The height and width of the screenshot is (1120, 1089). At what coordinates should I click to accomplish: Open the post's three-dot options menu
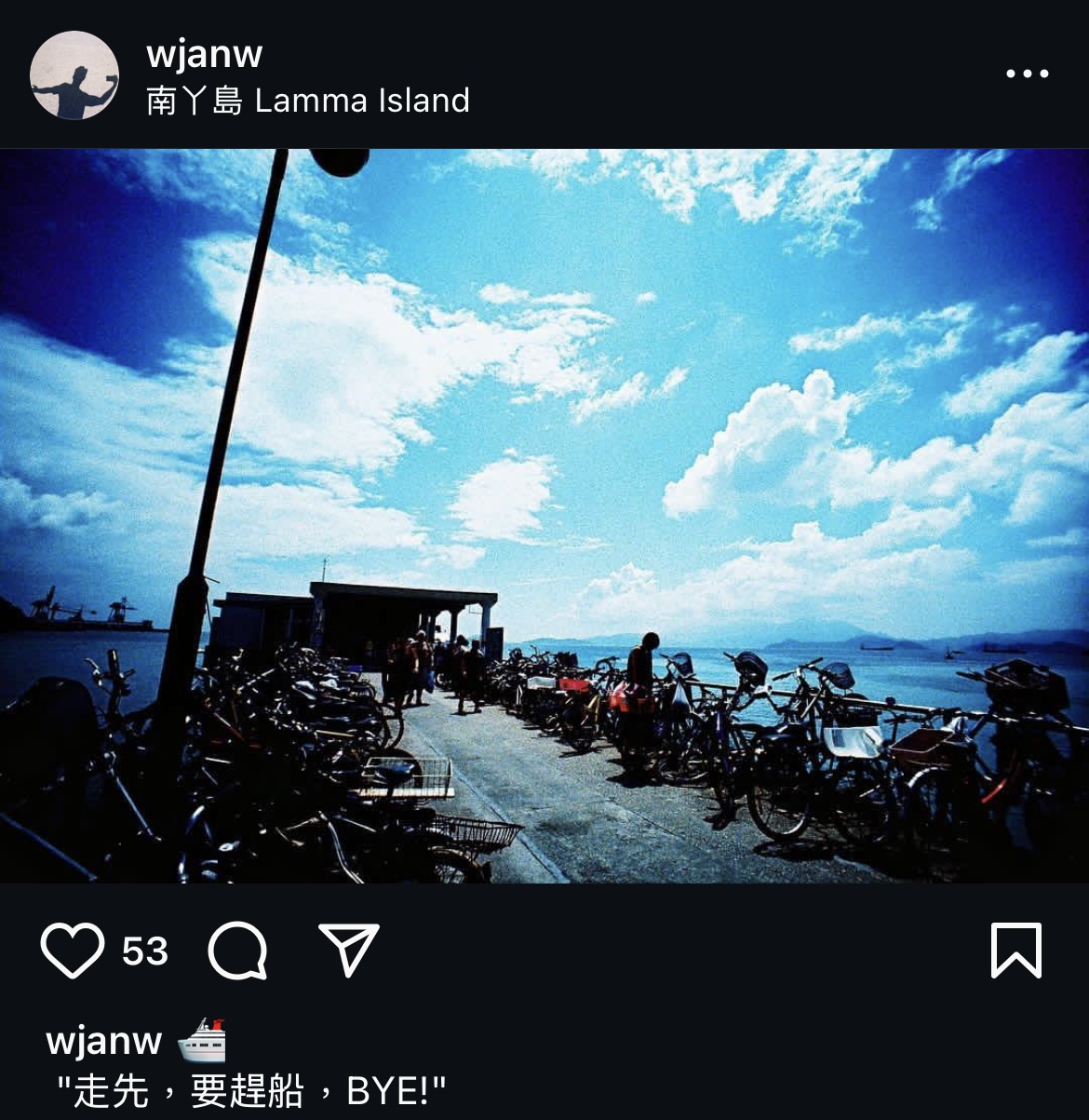coord(1027,74)
